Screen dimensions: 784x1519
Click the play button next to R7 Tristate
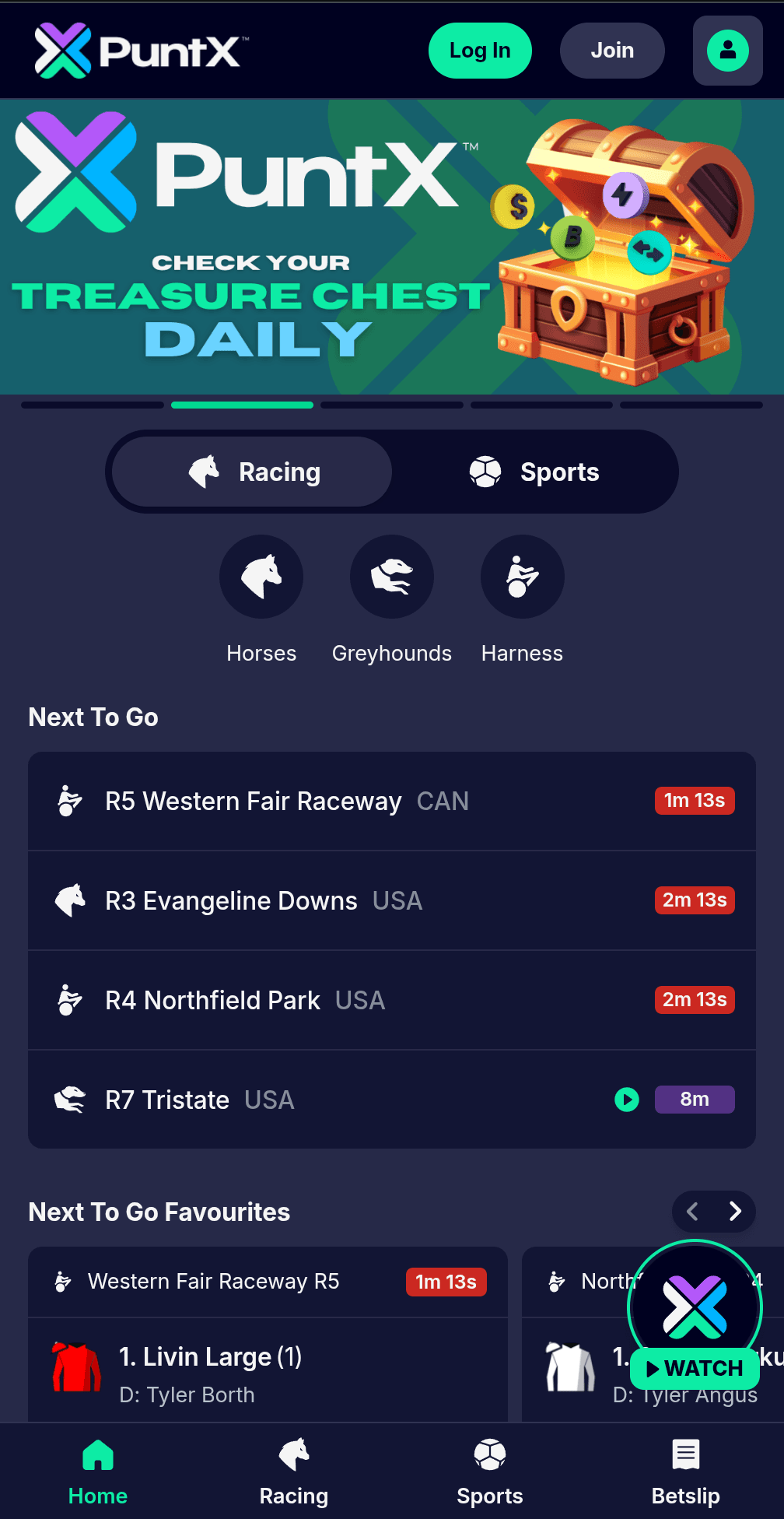627,1100
